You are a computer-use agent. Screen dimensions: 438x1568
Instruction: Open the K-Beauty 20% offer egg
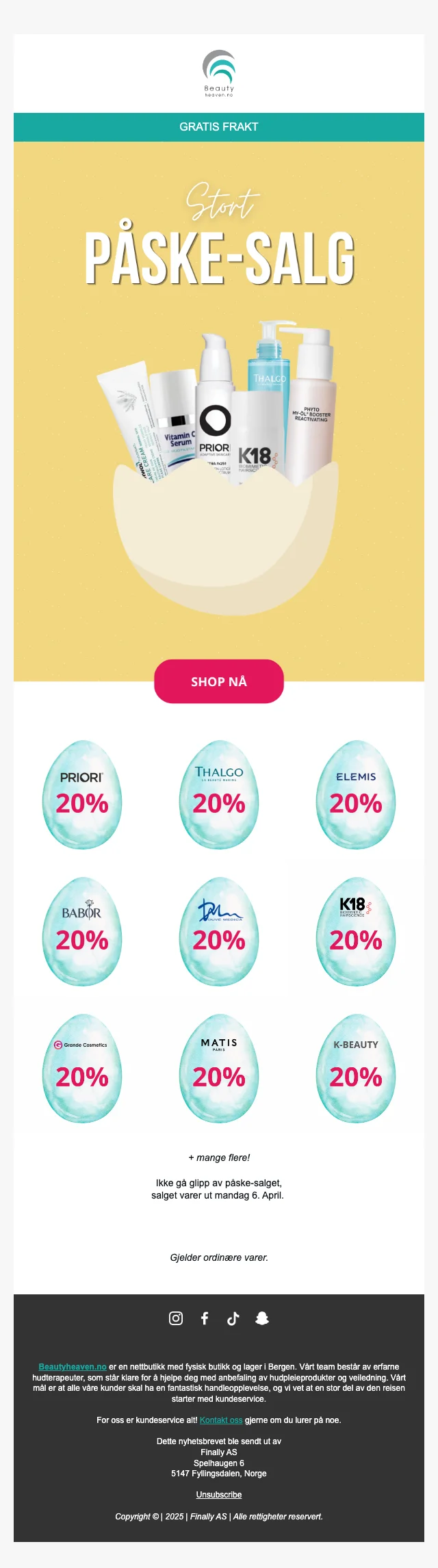pyautogui.click(x=356, y=1069)
